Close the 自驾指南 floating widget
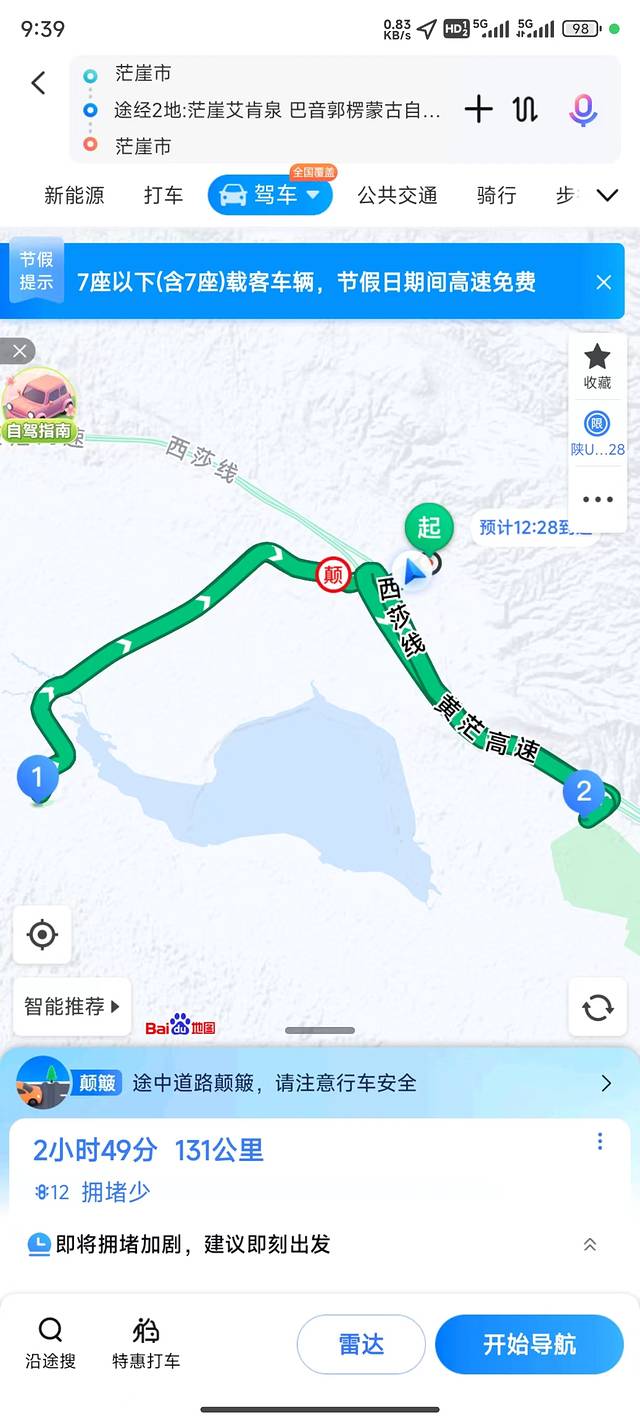Image resolution: width=640 pixels, height=1422 pixels. click(x=17, y=351)
